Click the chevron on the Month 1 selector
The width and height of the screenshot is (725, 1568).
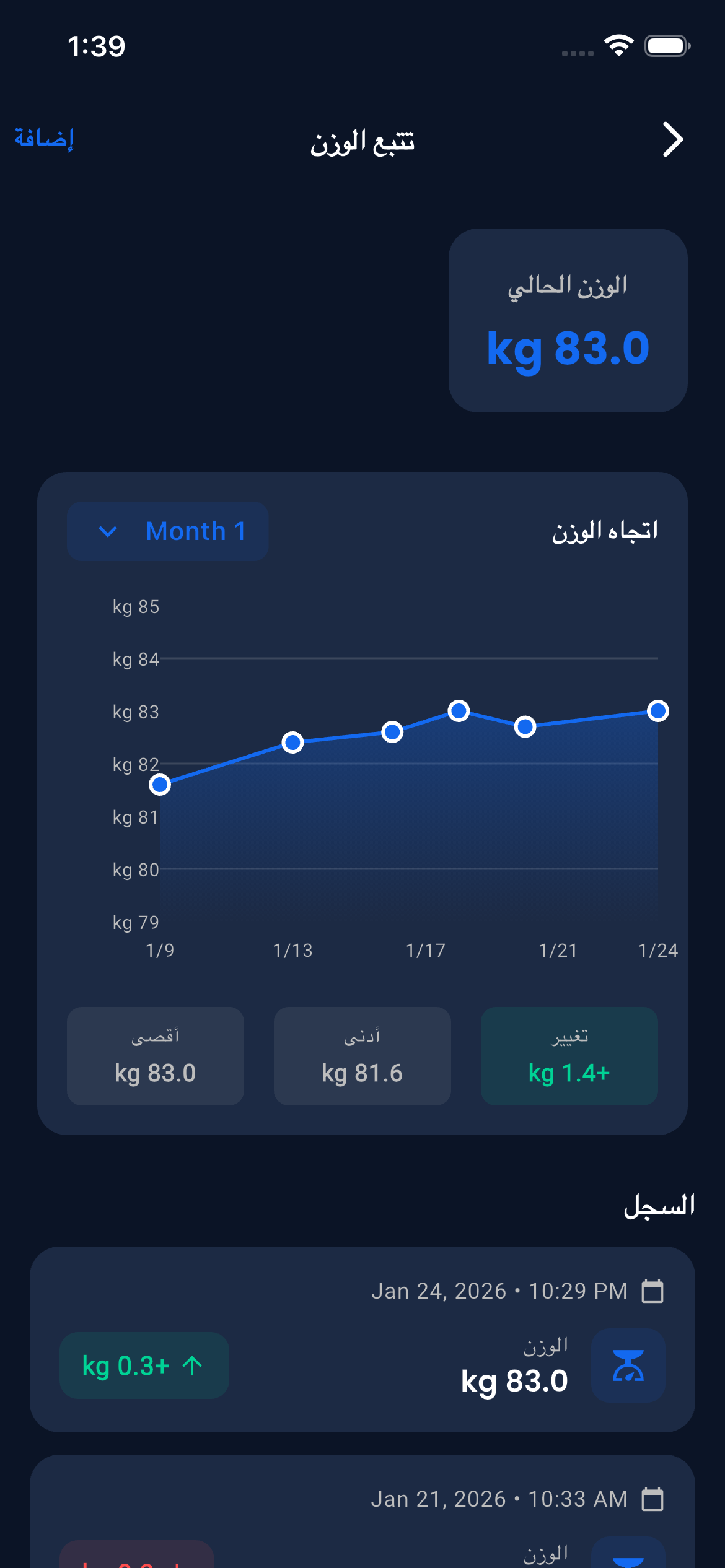tap(108, 531)
